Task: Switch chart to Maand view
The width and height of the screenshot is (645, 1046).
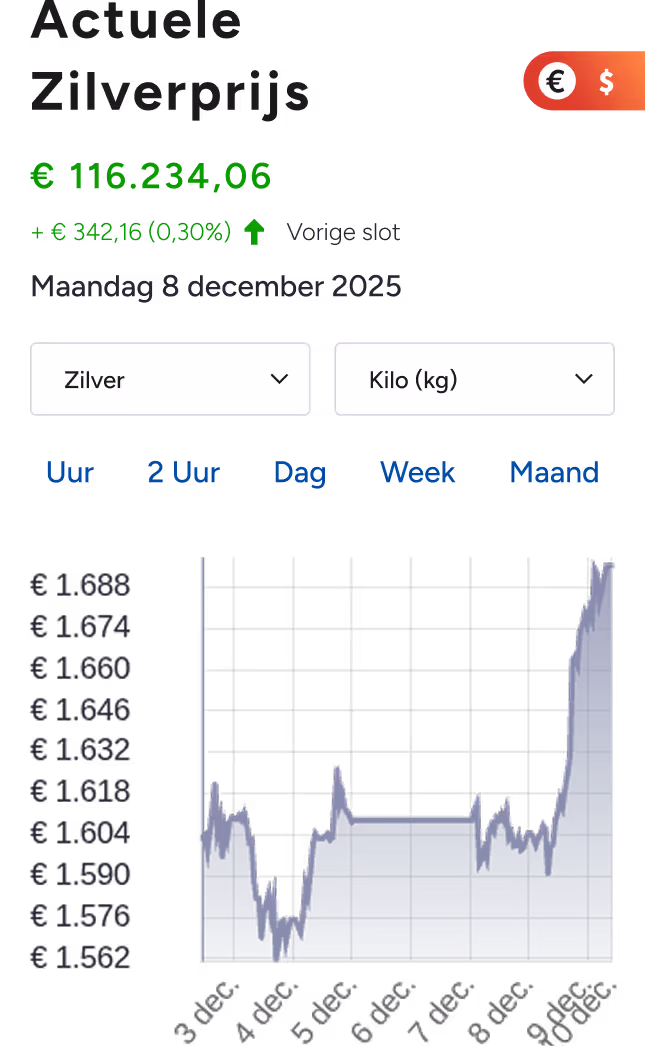Action: pyautogui.click(x=554, y=472)
